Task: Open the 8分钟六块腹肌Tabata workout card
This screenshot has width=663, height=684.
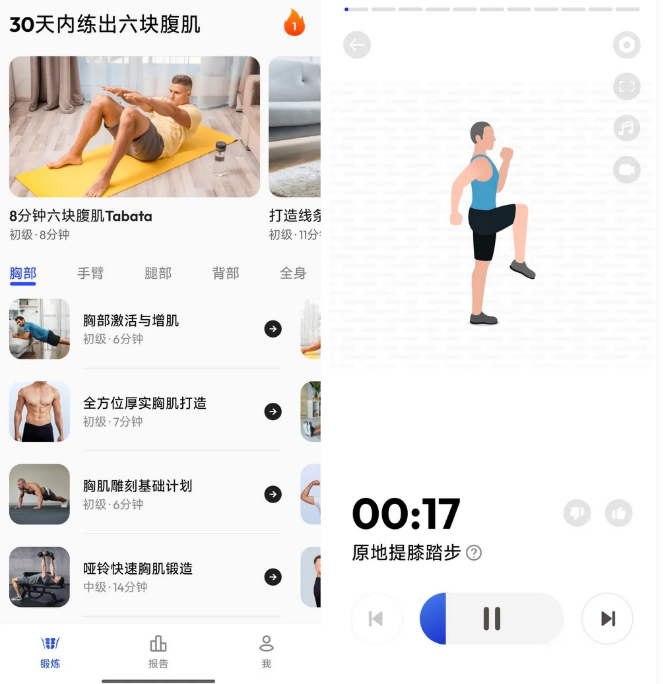Action: pos(134,127)
